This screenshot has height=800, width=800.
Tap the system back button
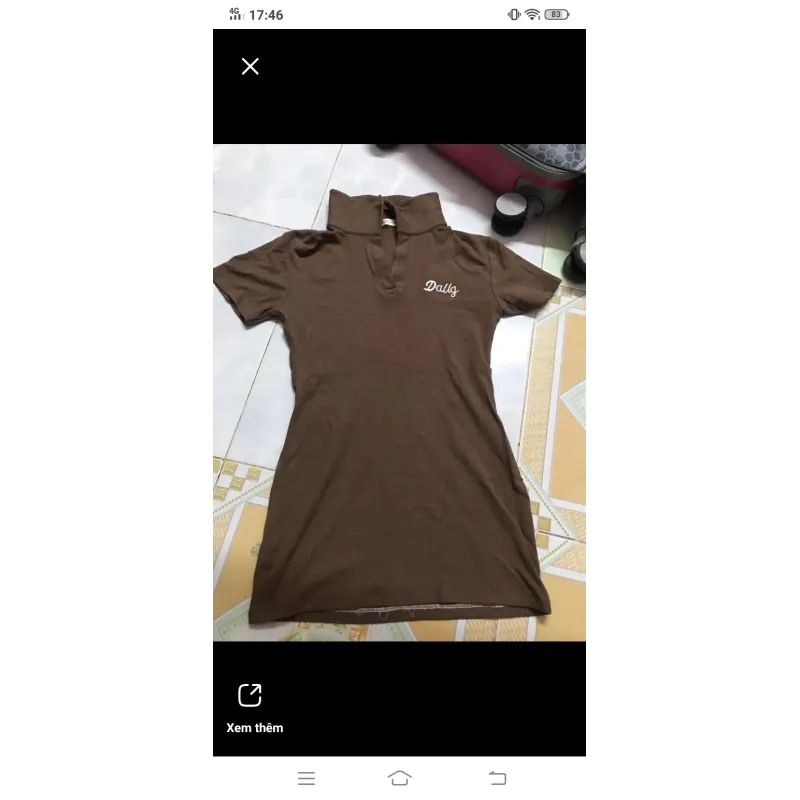497,778
